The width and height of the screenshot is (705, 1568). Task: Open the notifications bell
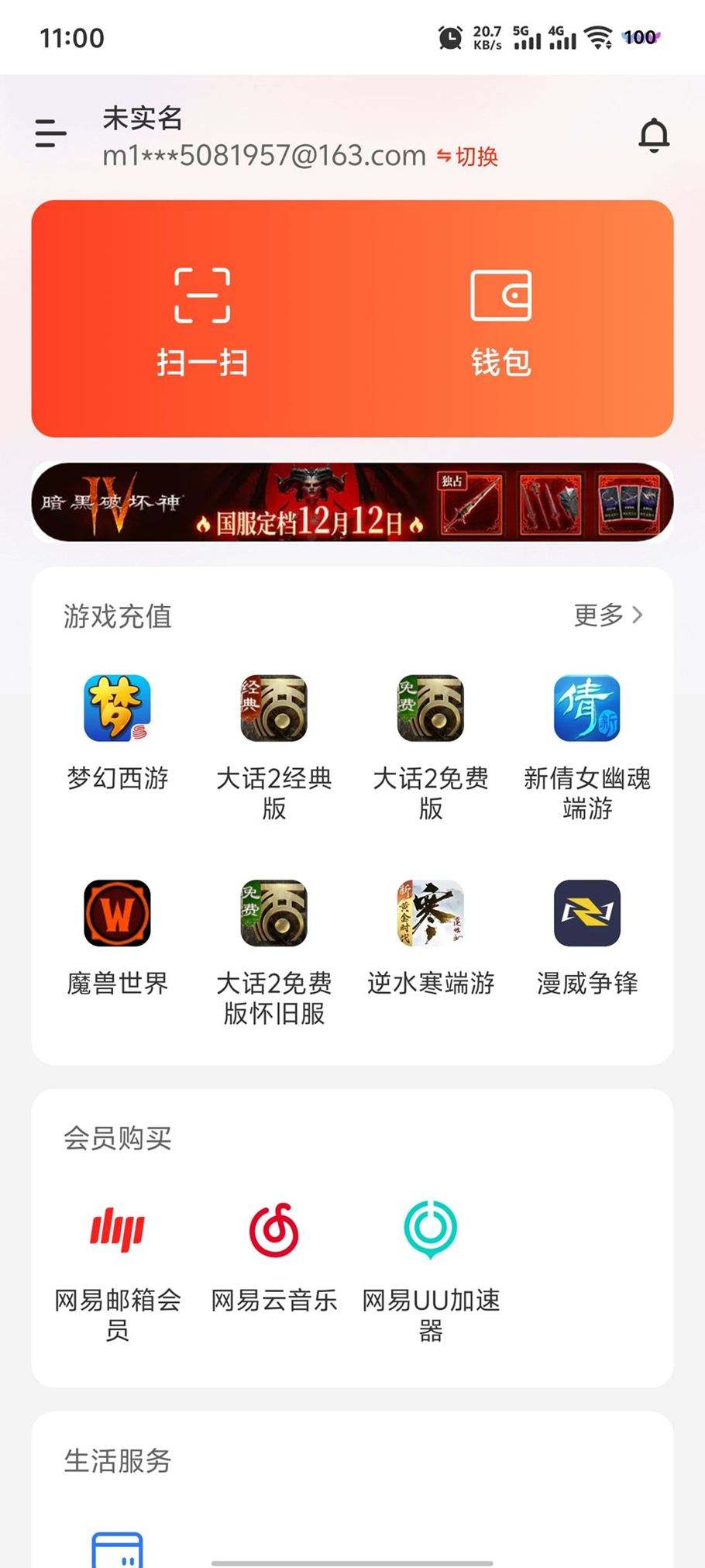(x=653, y=136)
